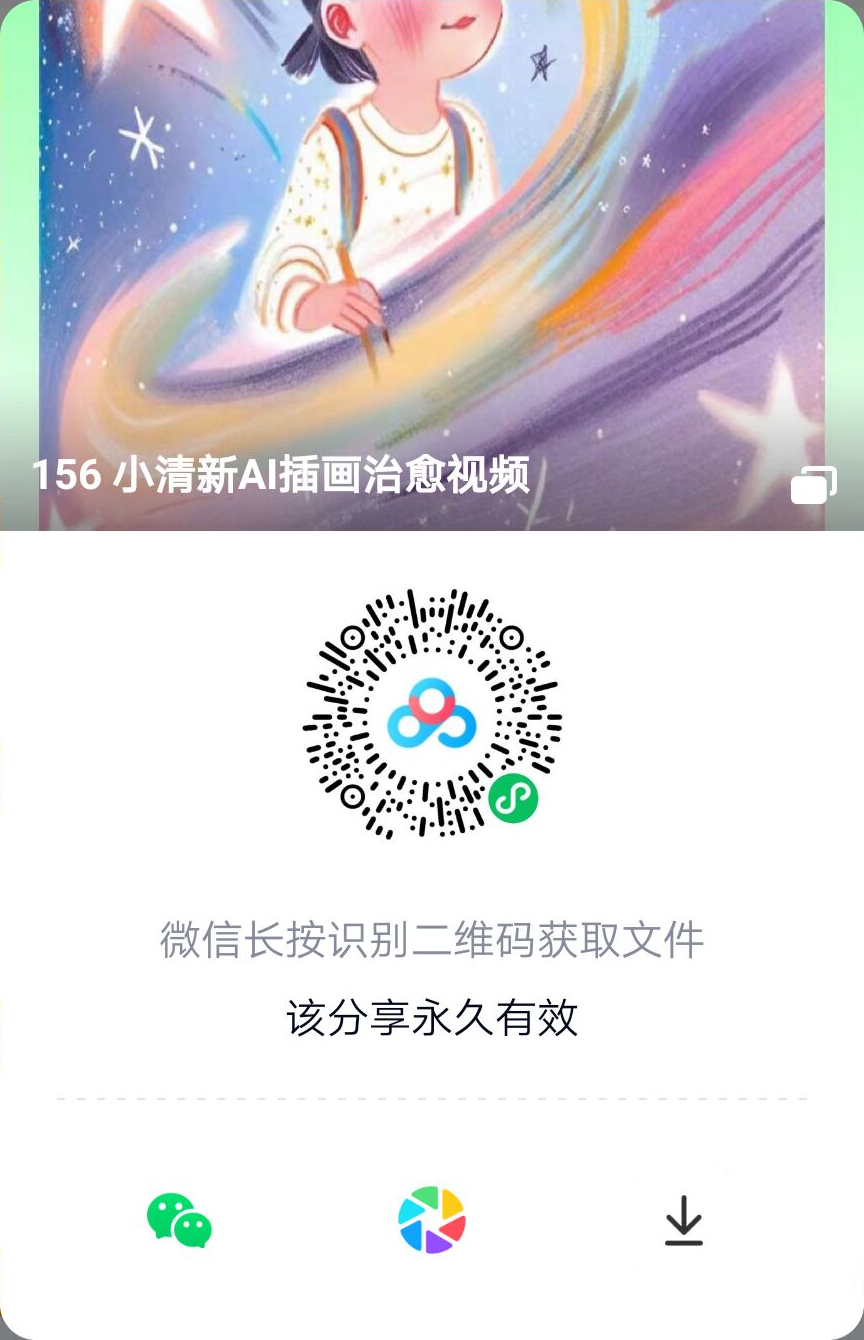Save the share card with download icon
864x1340 pixels.
tap(684, 1220)
